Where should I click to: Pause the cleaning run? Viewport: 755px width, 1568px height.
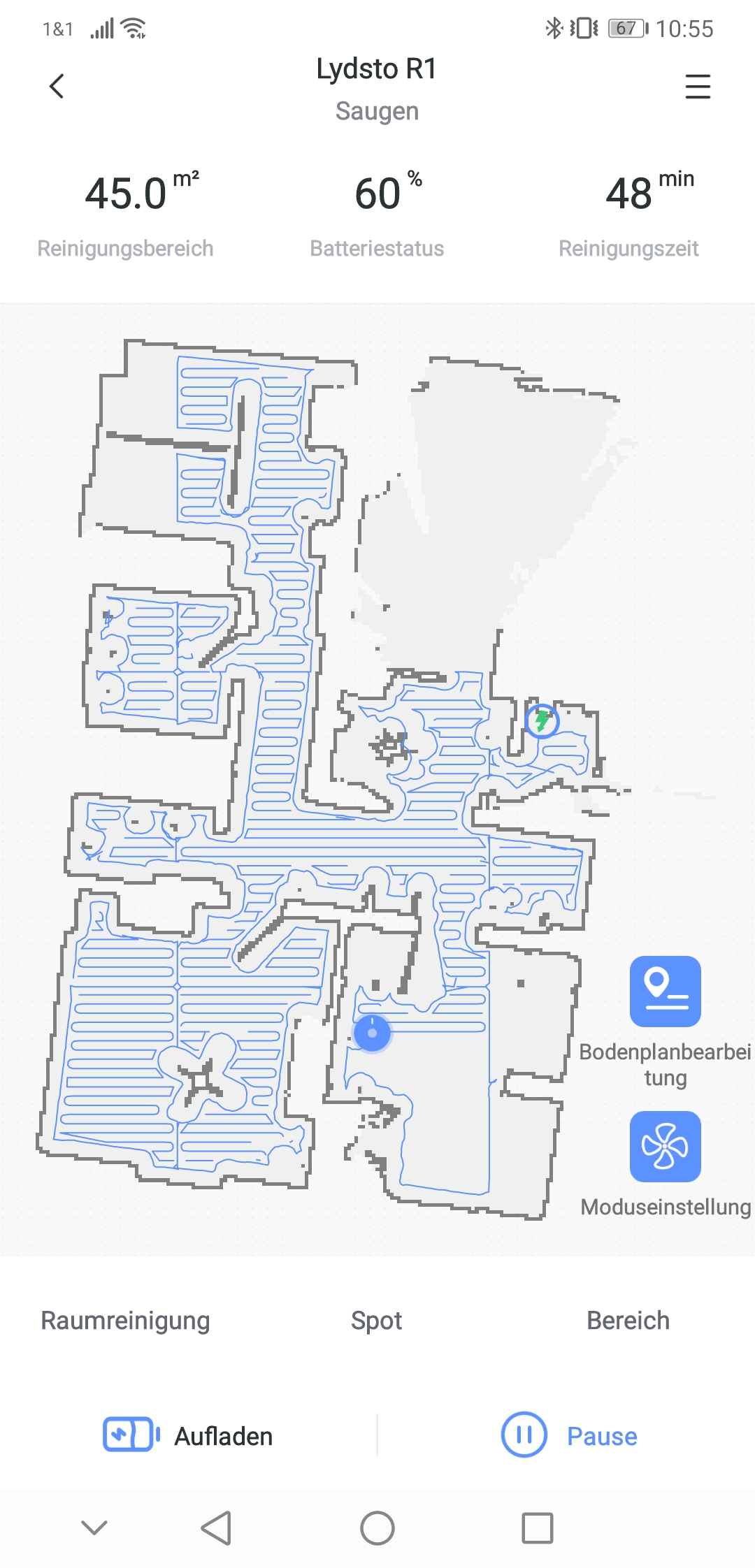pos(569,1436)
